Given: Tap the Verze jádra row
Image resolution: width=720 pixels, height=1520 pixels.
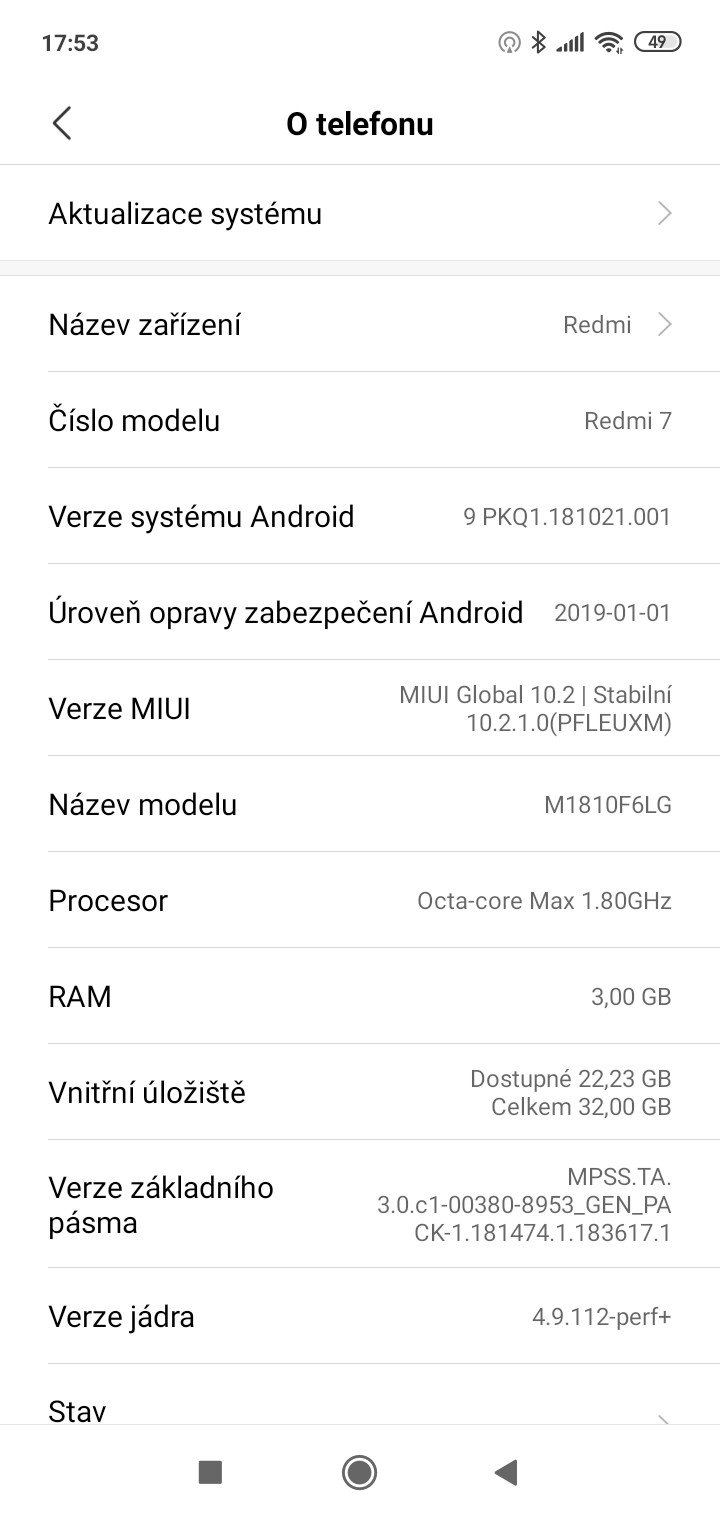Looking at the screenshot, I should coord(360,1316).
